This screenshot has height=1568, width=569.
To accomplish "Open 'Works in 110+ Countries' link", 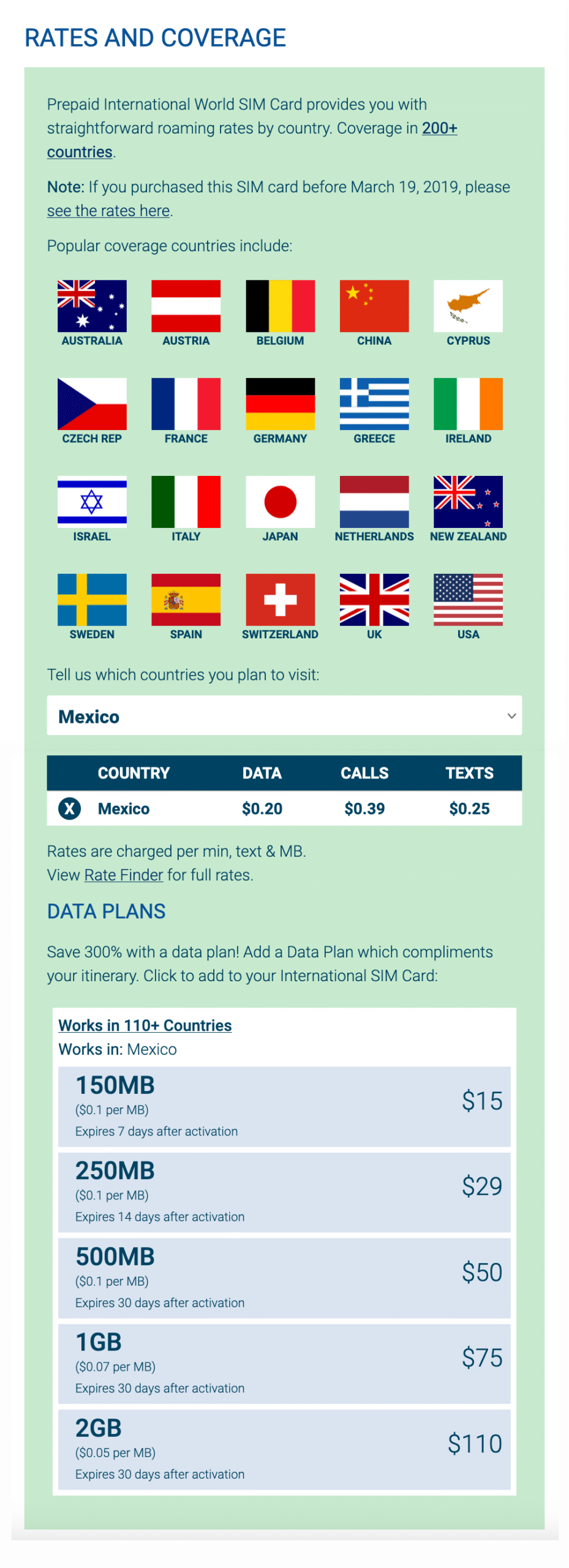I will point(145,1025).
